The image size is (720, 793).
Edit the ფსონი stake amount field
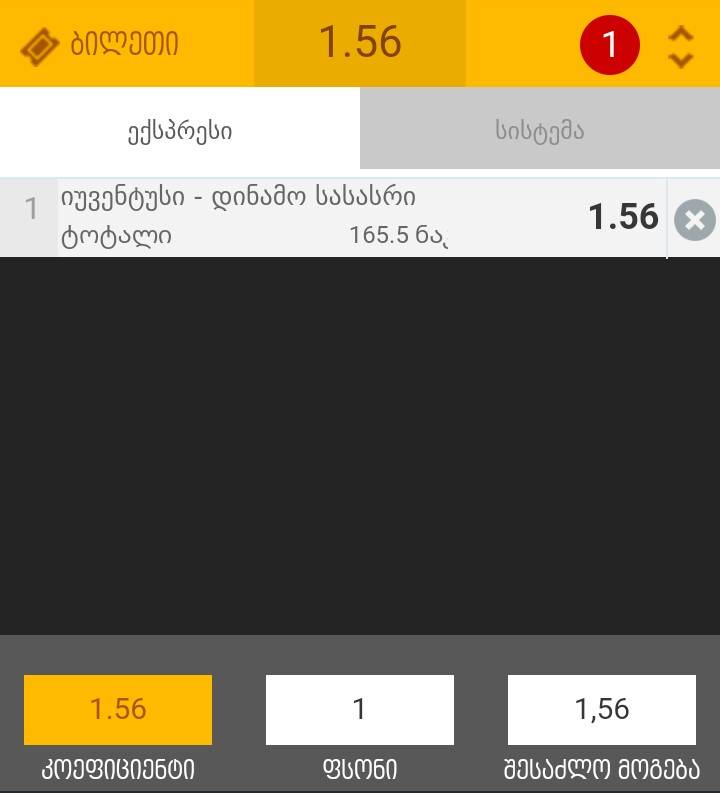pos(360,710)
